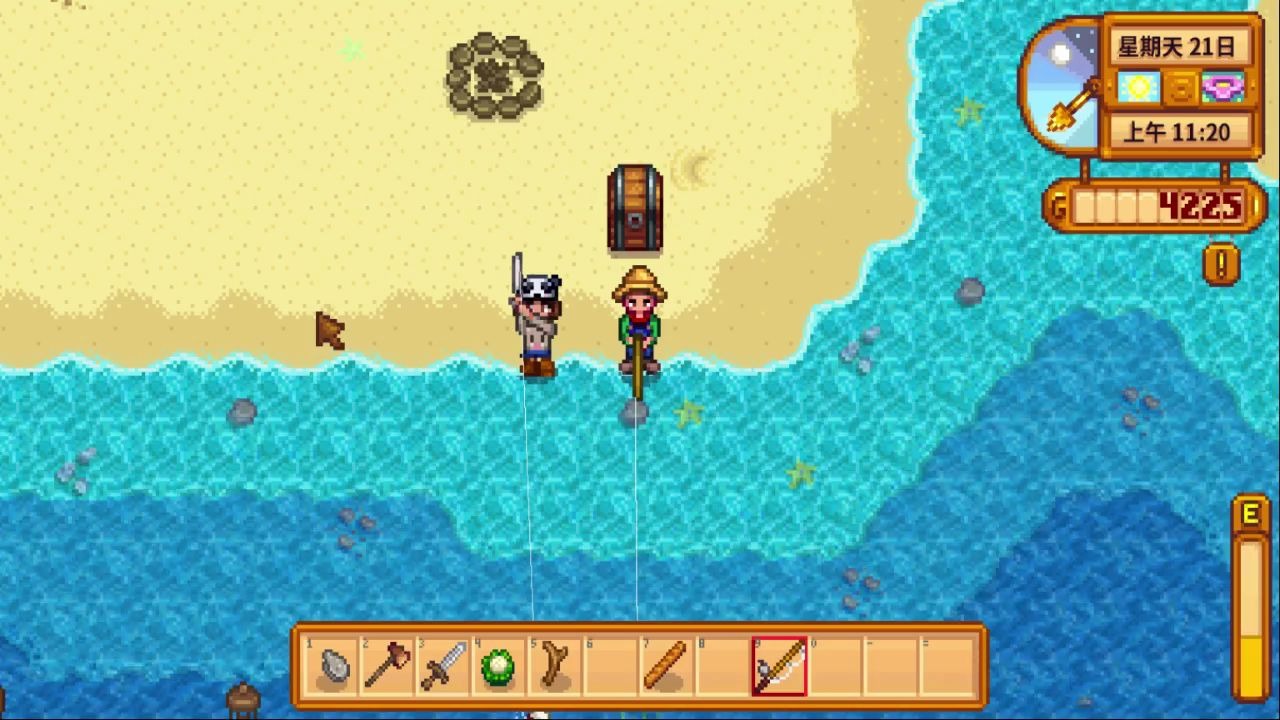Open the treasure chest on the beach
This screenshot has width=1280, height=720.
[635, 210]
